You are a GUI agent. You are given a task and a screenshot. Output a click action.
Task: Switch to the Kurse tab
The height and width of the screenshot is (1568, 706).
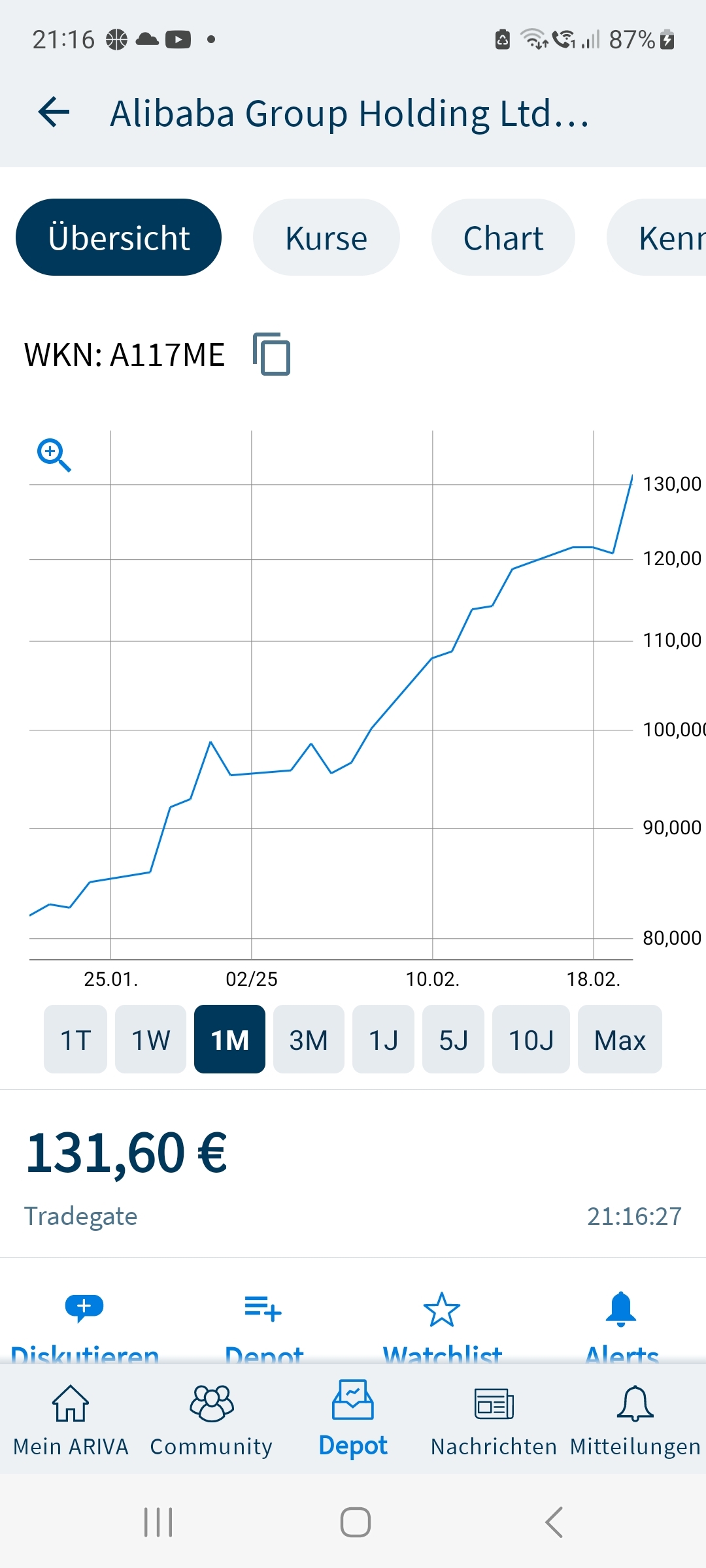click(x=326, y=238)
